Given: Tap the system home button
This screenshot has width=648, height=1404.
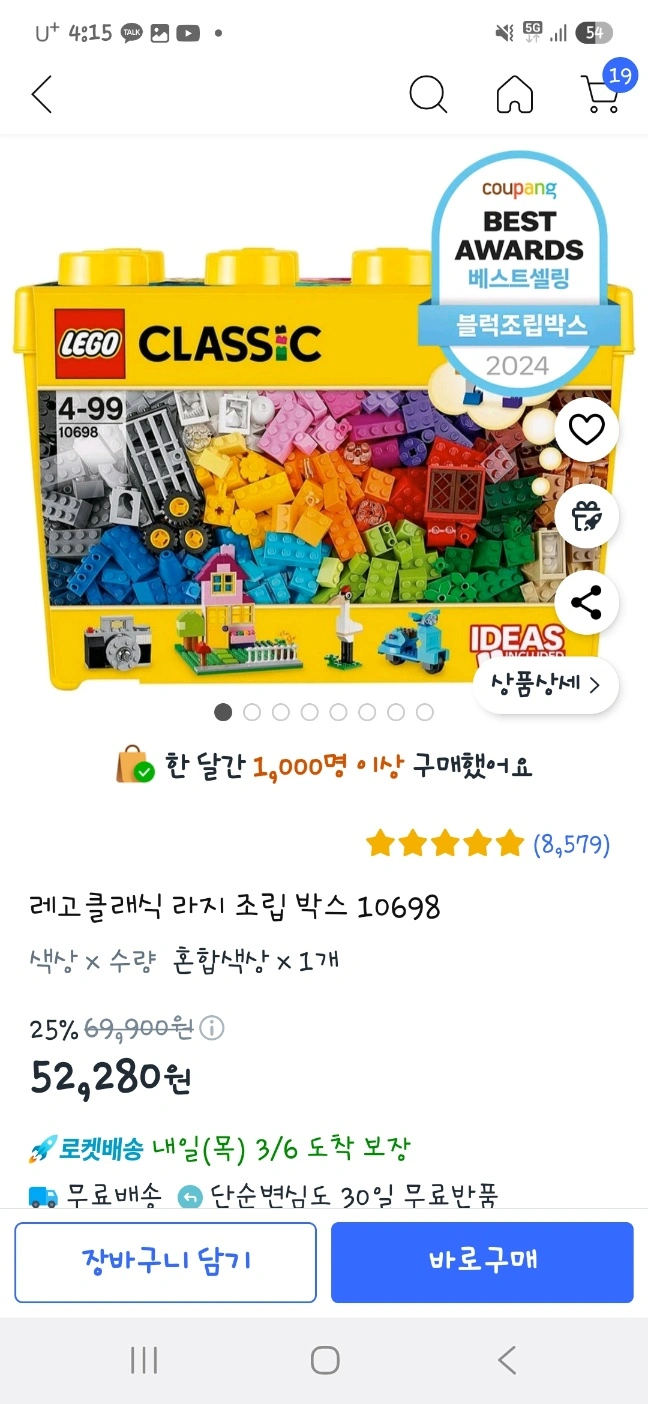Looking at the screenshot, I should pos(325,1360).
